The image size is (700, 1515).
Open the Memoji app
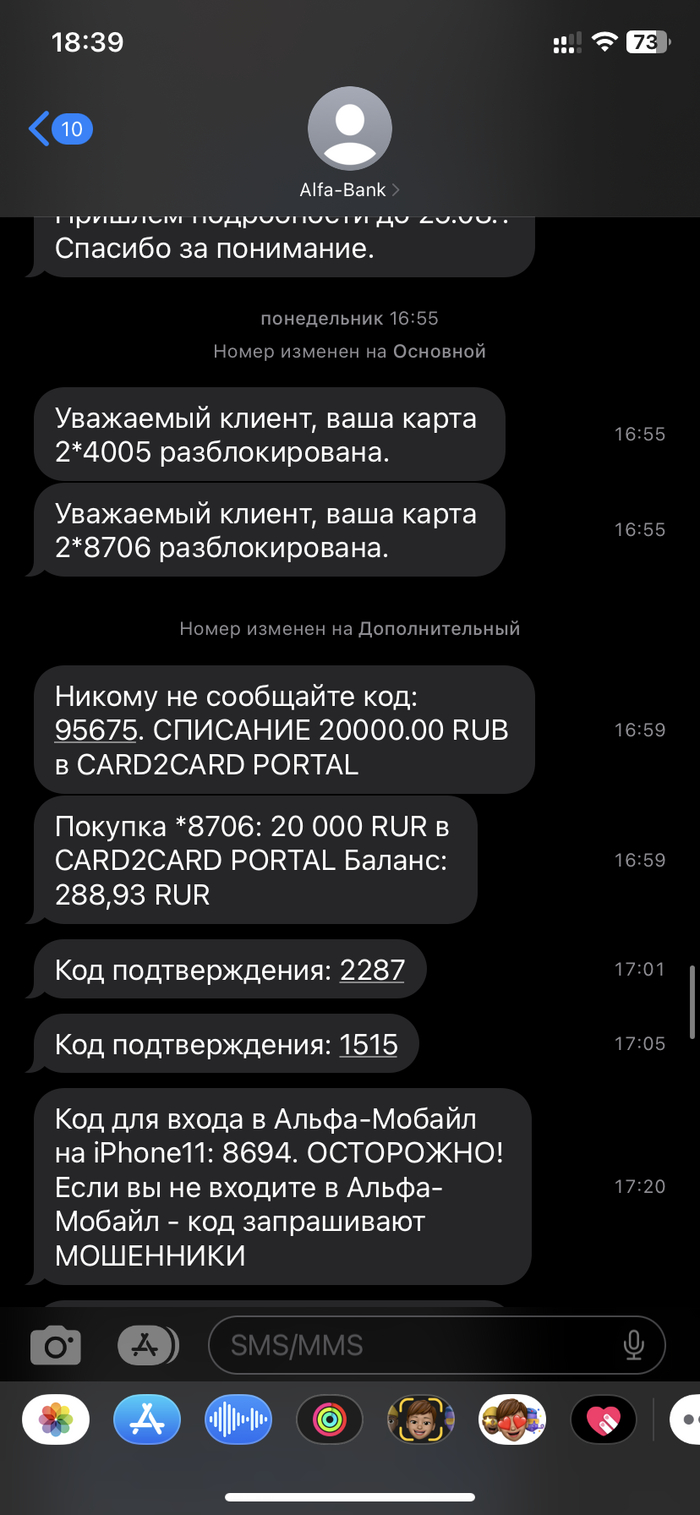421,1419
